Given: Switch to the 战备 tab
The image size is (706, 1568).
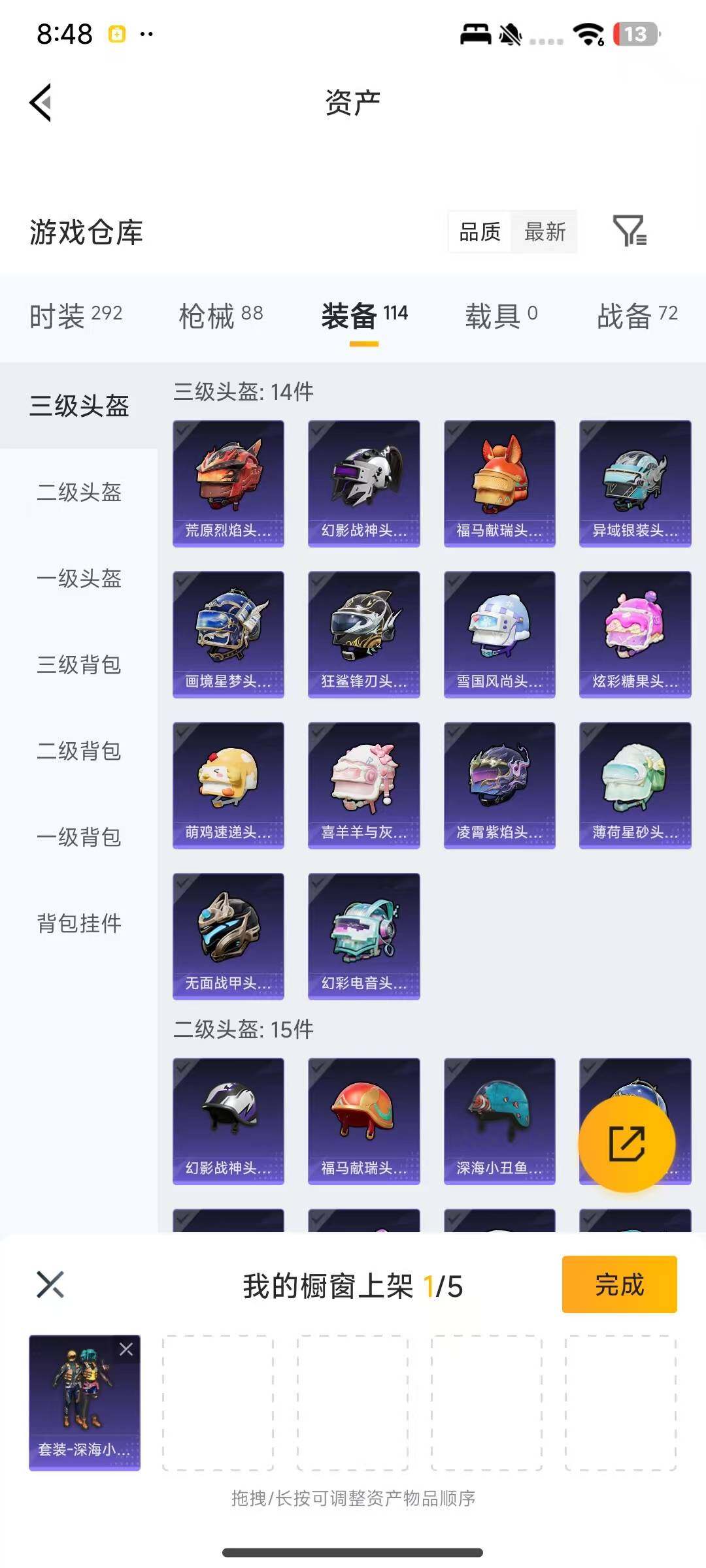Looking at the screenshot, I should pos(635,316).
